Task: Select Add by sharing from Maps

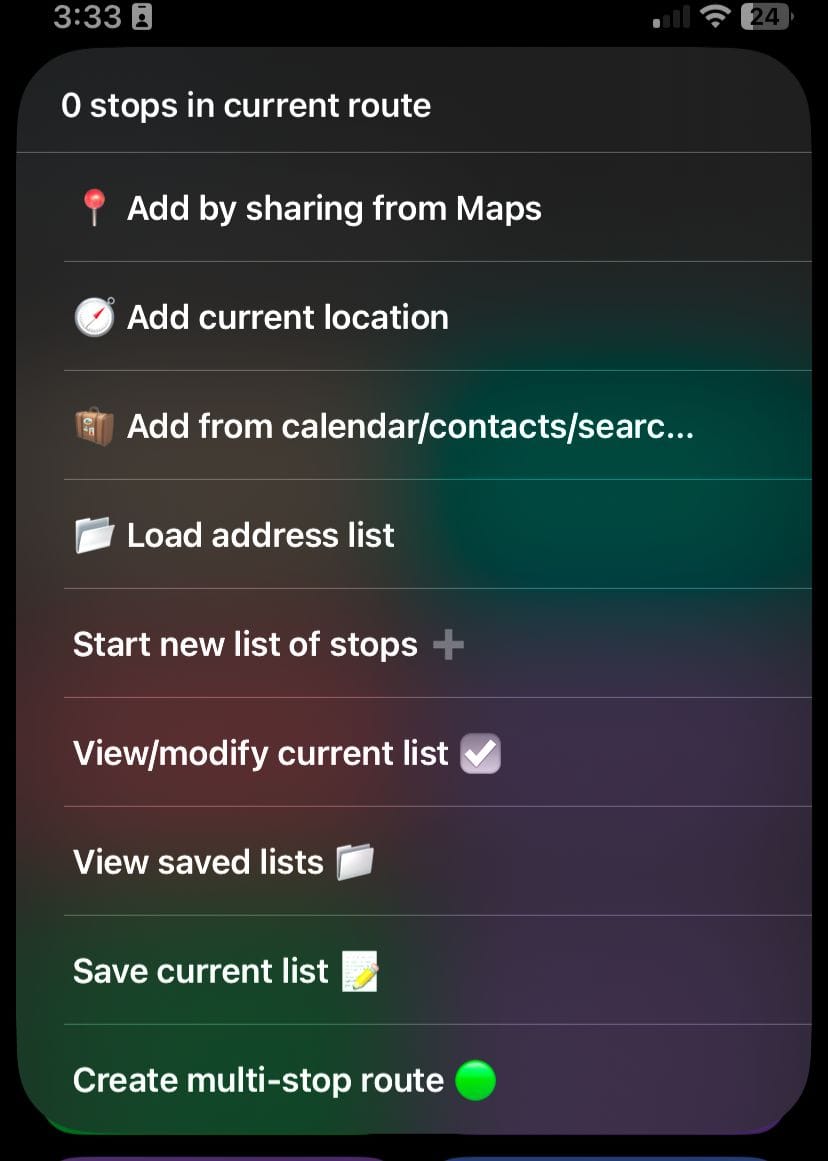Action: pos(334,208)
